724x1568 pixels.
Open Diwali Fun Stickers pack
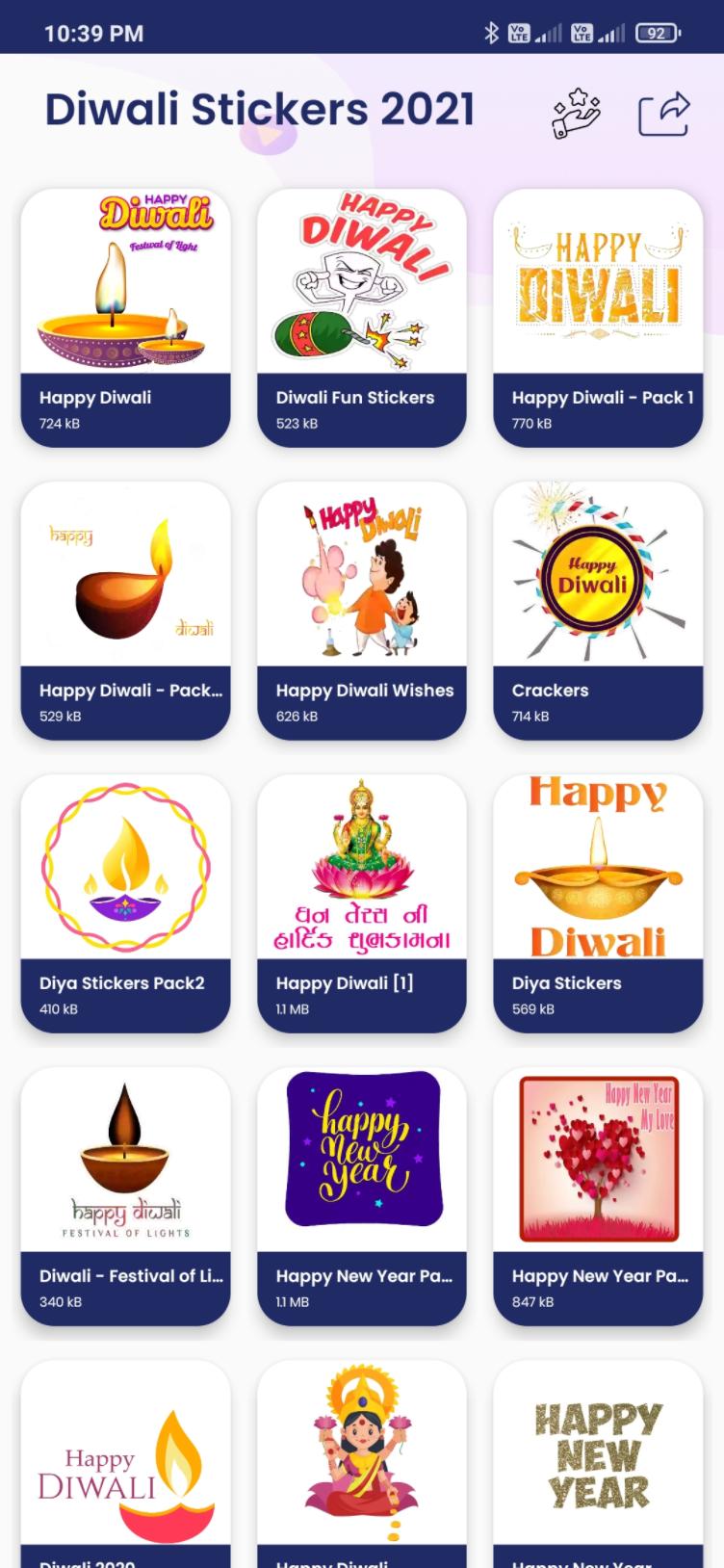tap(361, 316)
